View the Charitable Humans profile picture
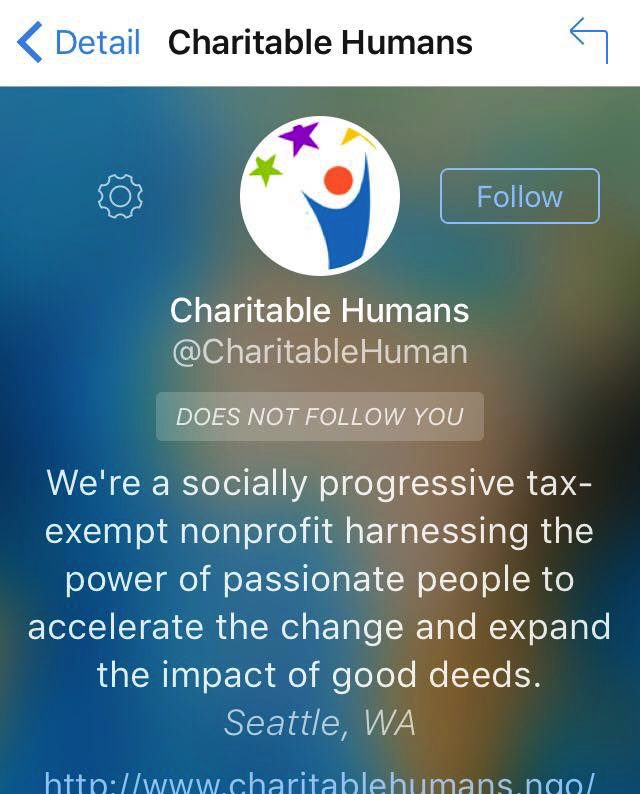This screenshot has height=794, width=640. pyautogui.click(x=320, y=196)
